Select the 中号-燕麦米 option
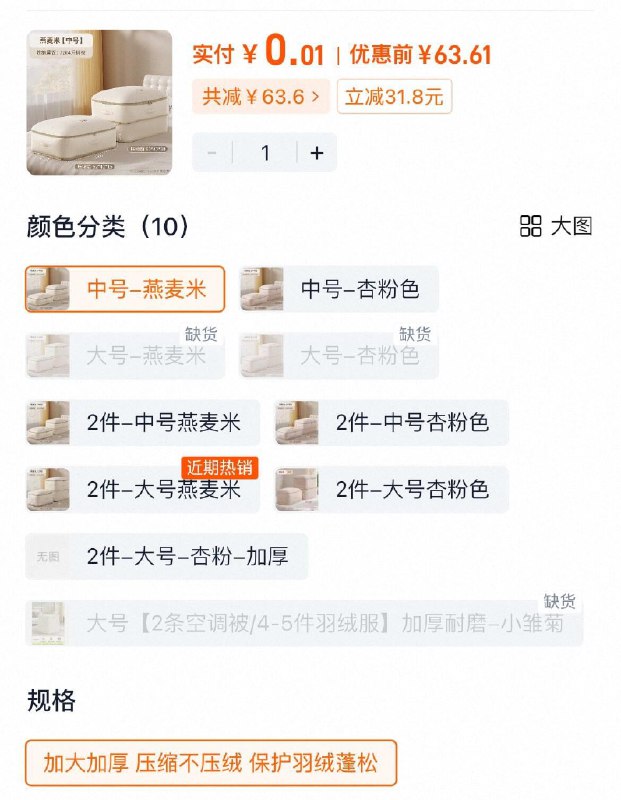Screen dimensions: 621x800 (125, 289)
